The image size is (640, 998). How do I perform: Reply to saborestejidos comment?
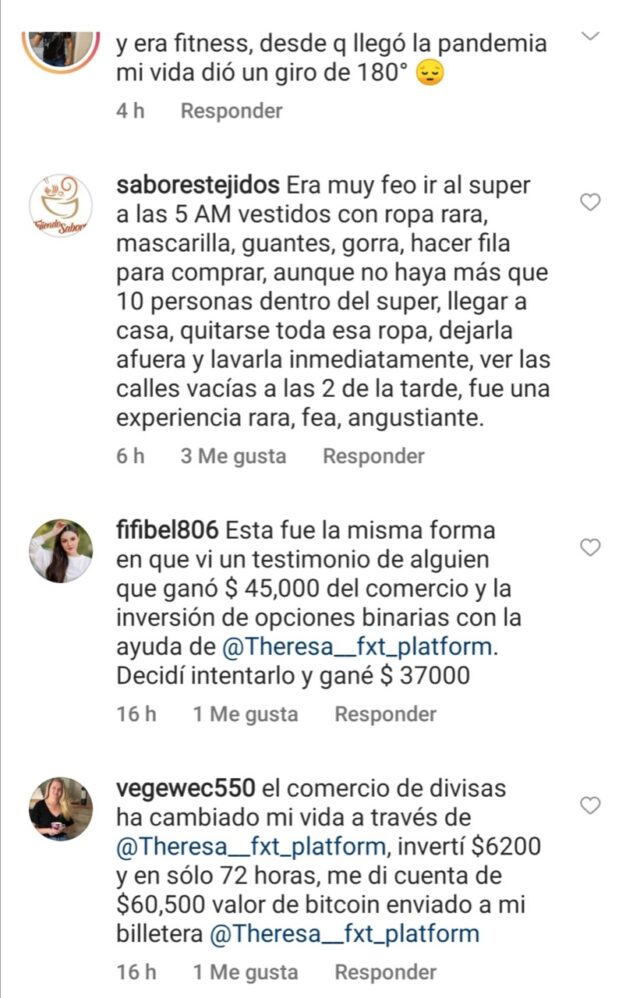(x=373, y=456)
